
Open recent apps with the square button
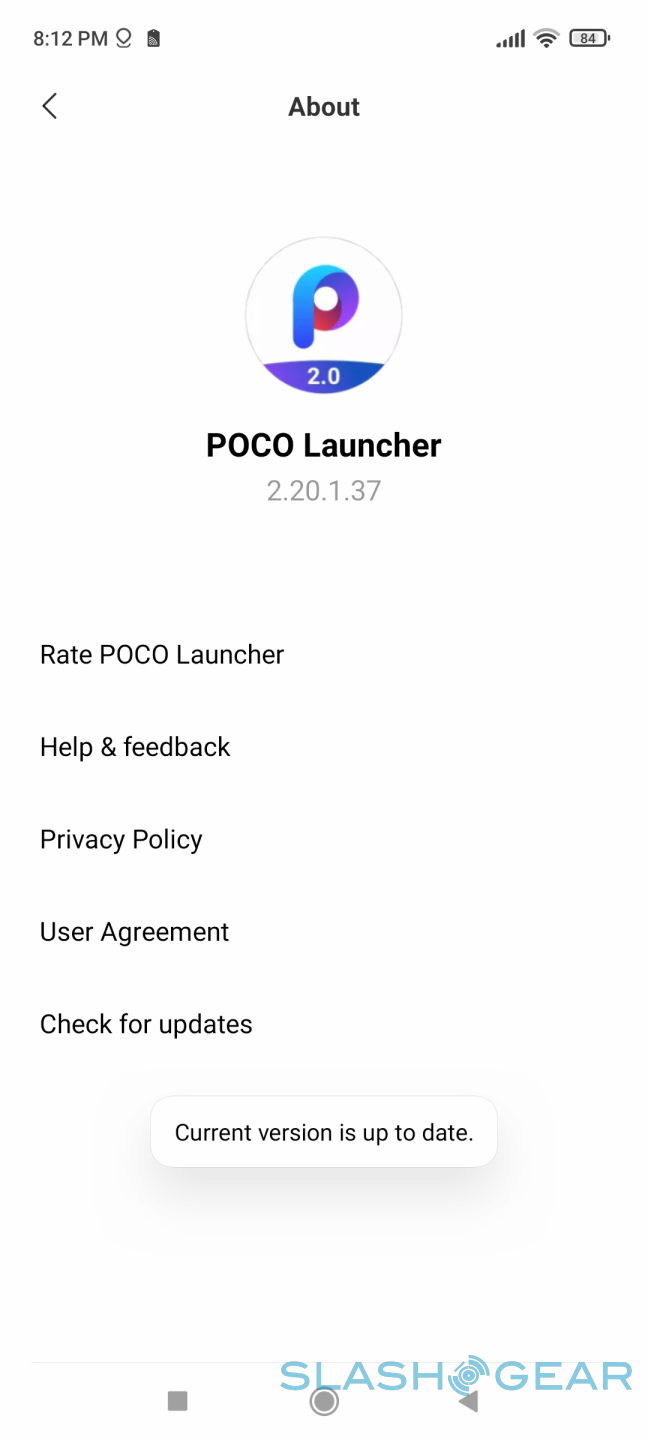coord(178,1401)
